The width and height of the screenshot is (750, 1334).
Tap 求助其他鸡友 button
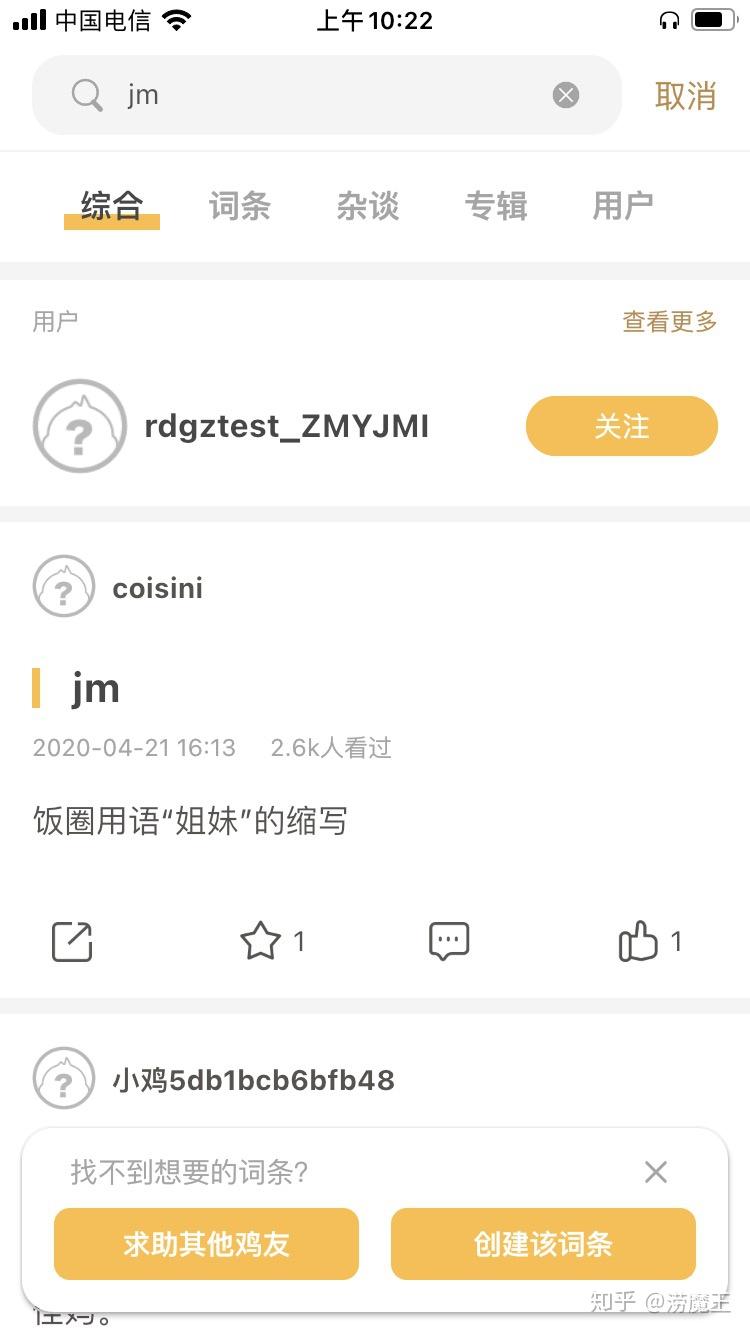tap(206, 1244)
